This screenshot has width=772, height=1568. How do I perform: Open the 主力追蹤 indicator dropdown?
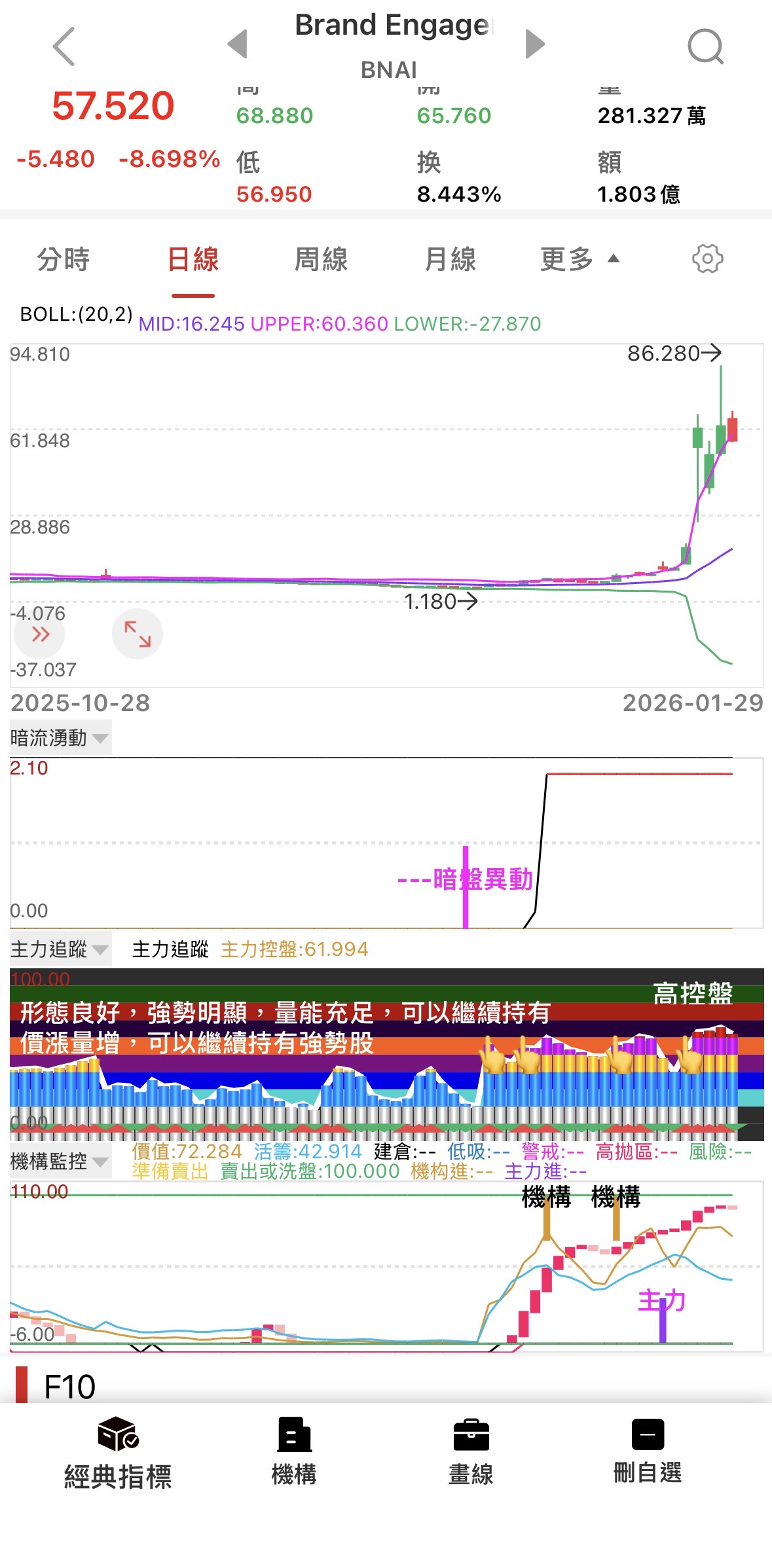60,949
